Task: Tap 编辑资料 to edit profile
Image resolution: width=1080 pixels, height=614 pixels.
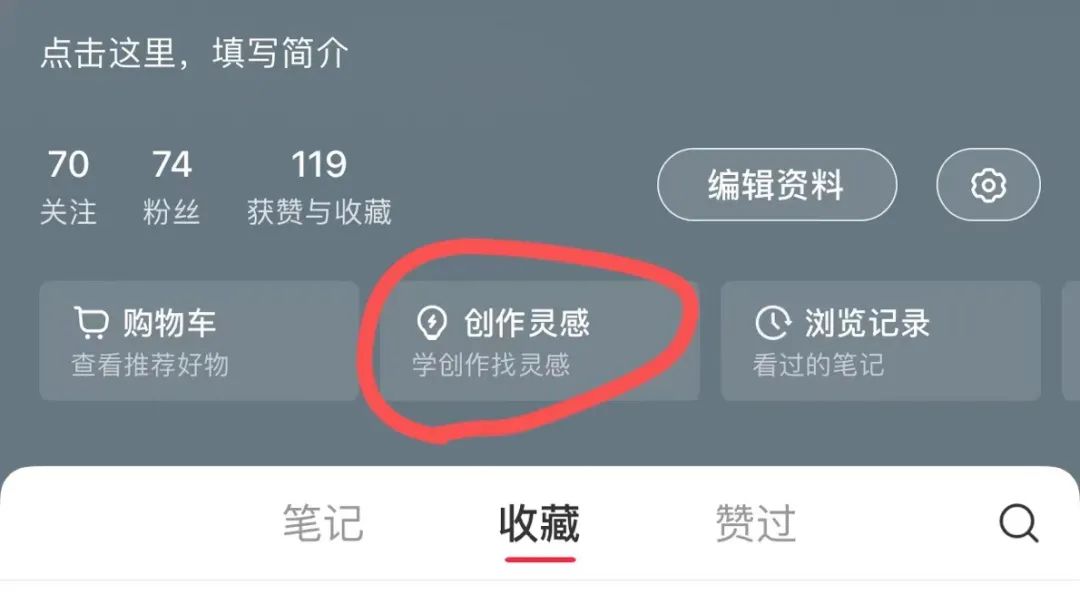Action: (776, 185)
